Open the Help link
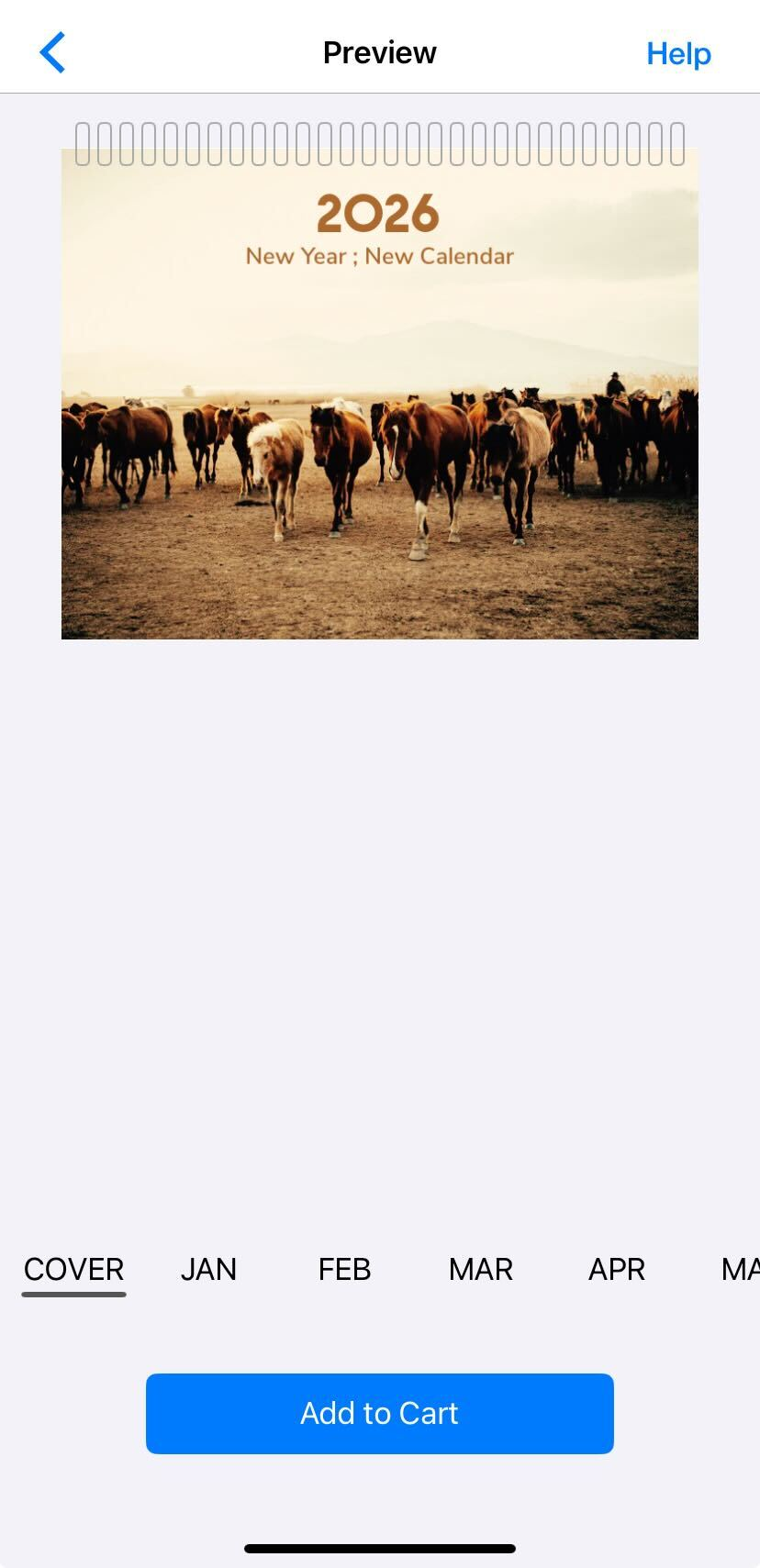The width and height of the screenshot is (760, 1568). point(677,53)
